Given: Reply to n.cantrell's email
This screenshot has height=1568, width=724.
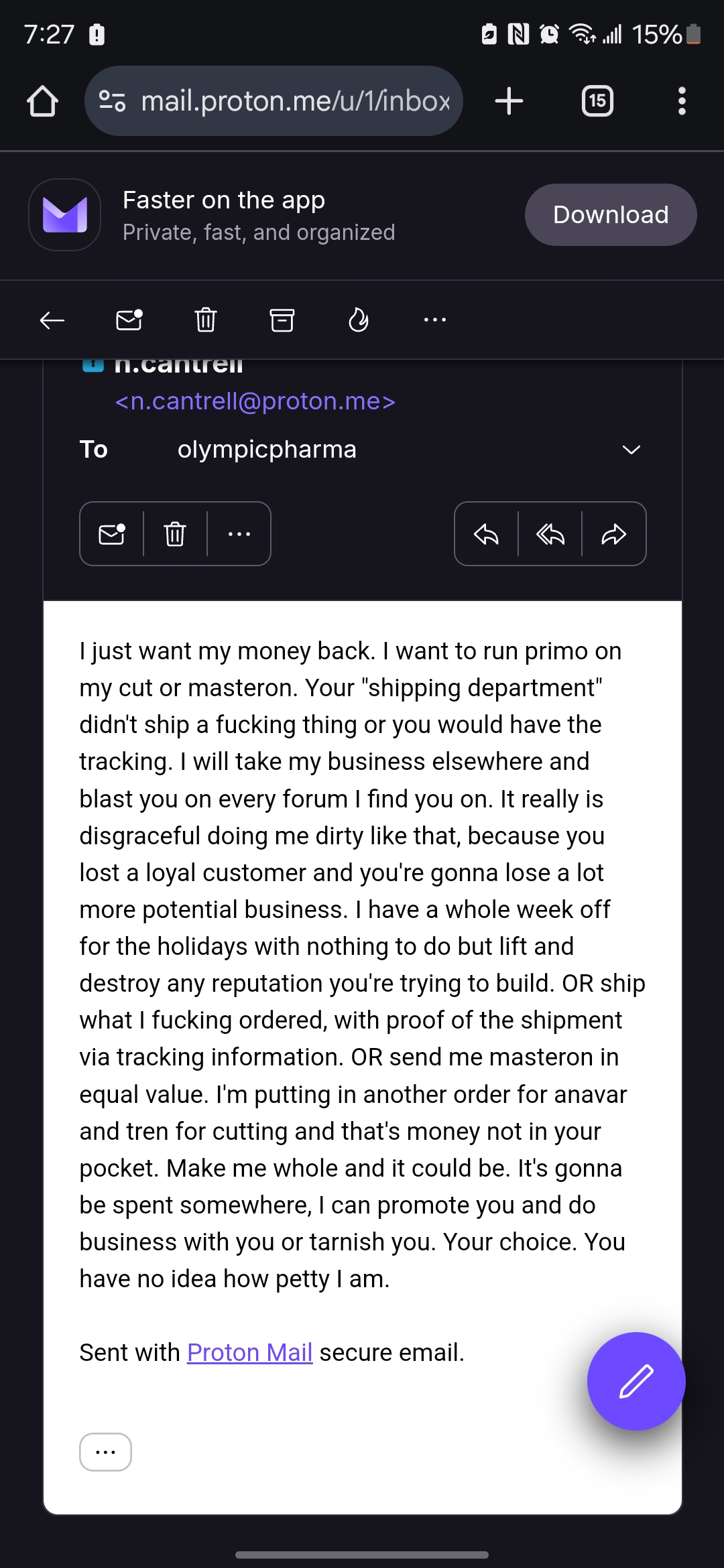Looking at the screenshot, I should click(x=486, y=534).
